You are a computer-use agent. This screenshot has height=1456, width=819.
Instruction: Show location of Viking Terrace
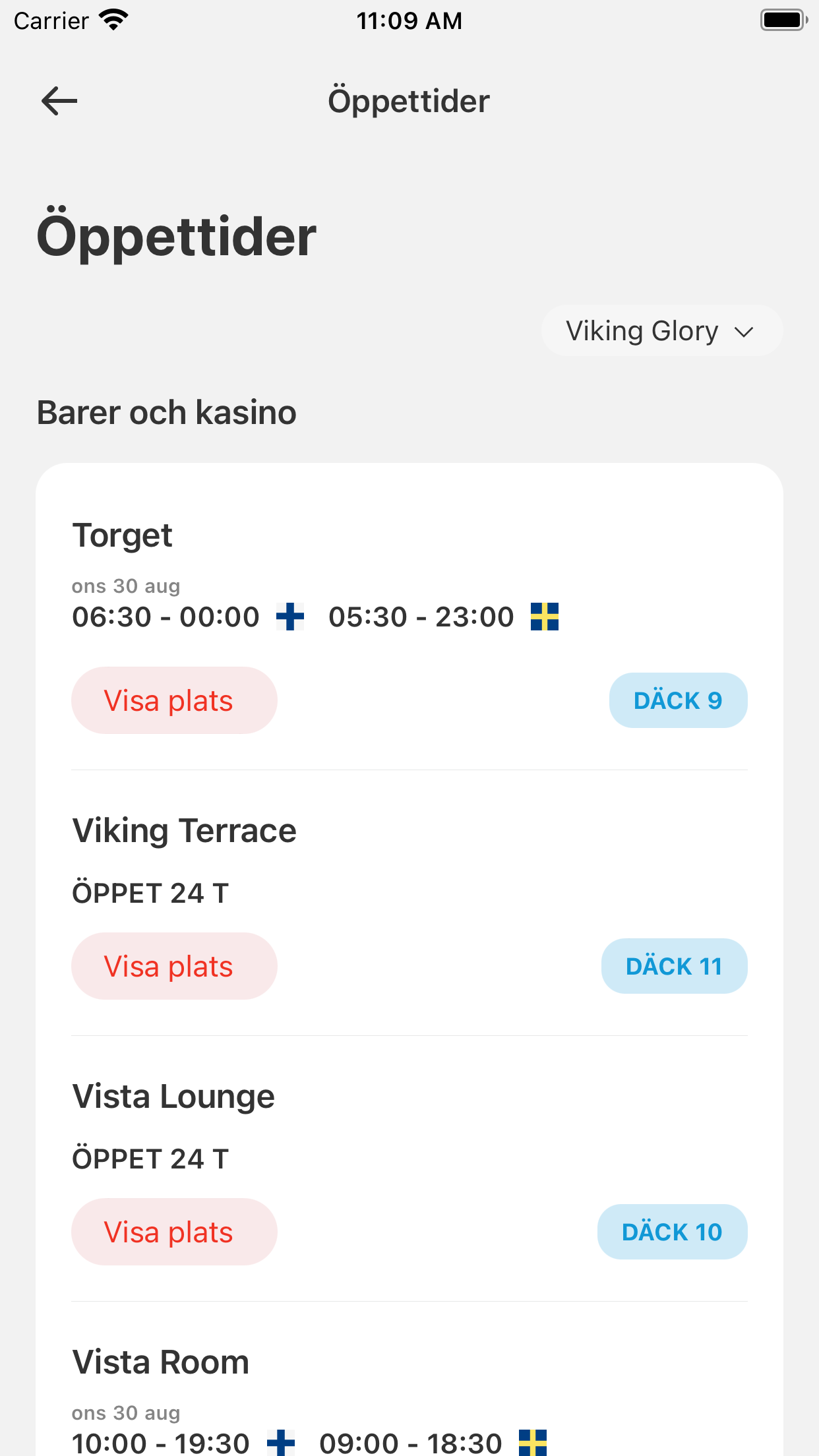point(174,966)
